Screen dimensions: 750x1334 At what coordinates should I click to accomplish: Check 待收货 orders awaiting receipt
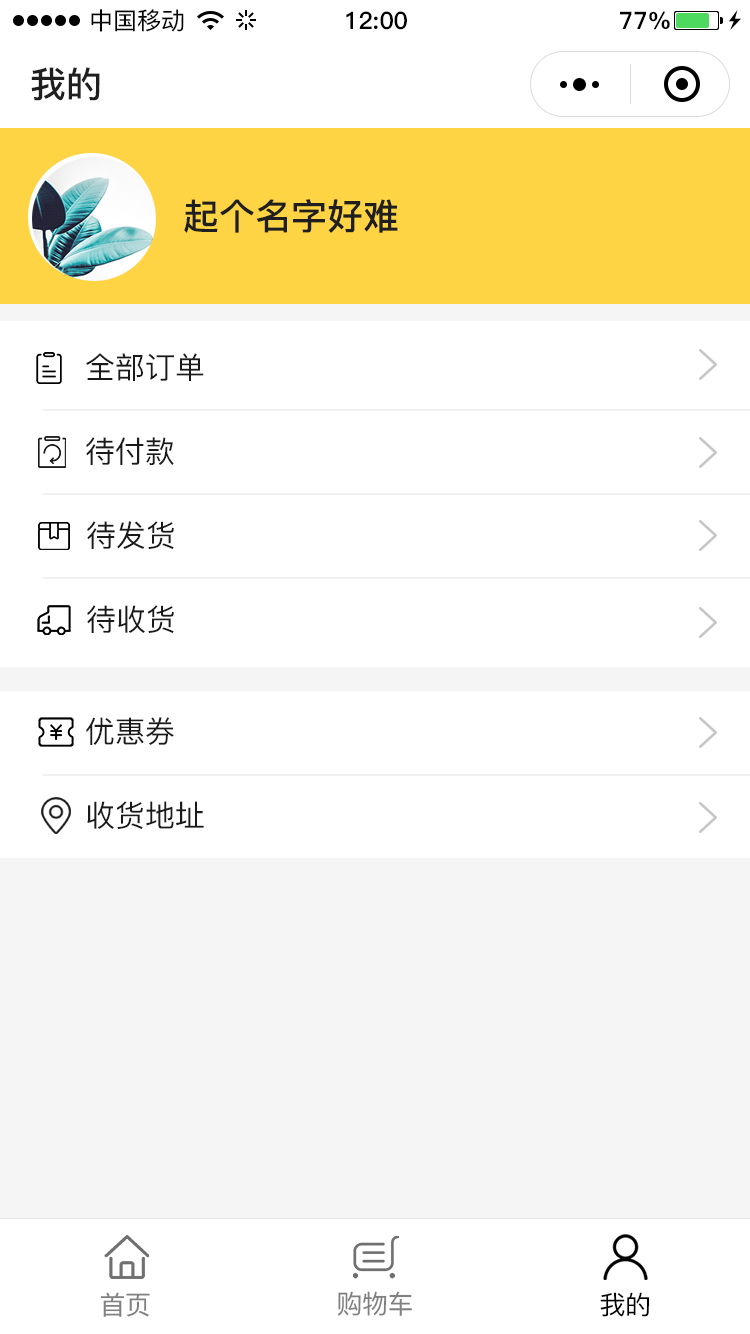(x=375, y=621)
